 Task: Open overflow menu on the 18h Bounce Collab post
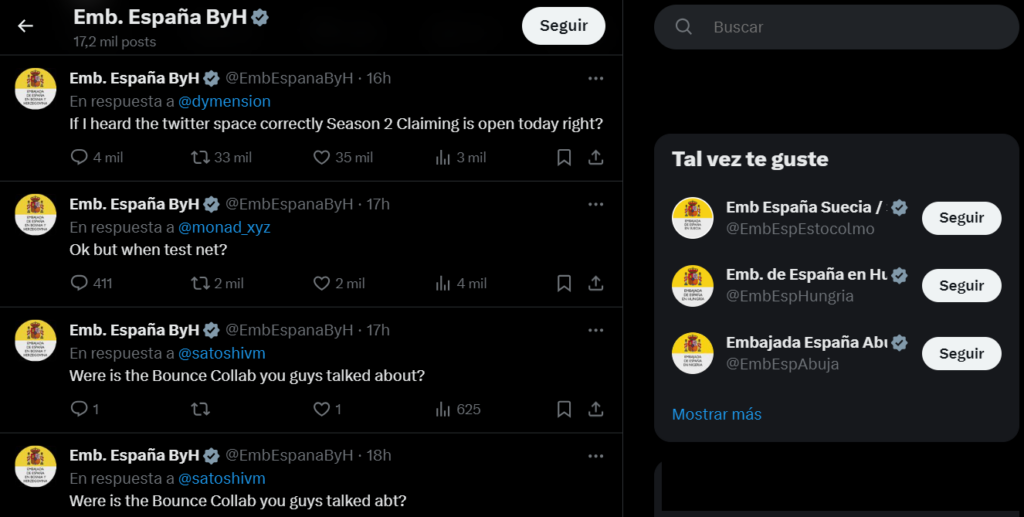[x=595, y=456]
